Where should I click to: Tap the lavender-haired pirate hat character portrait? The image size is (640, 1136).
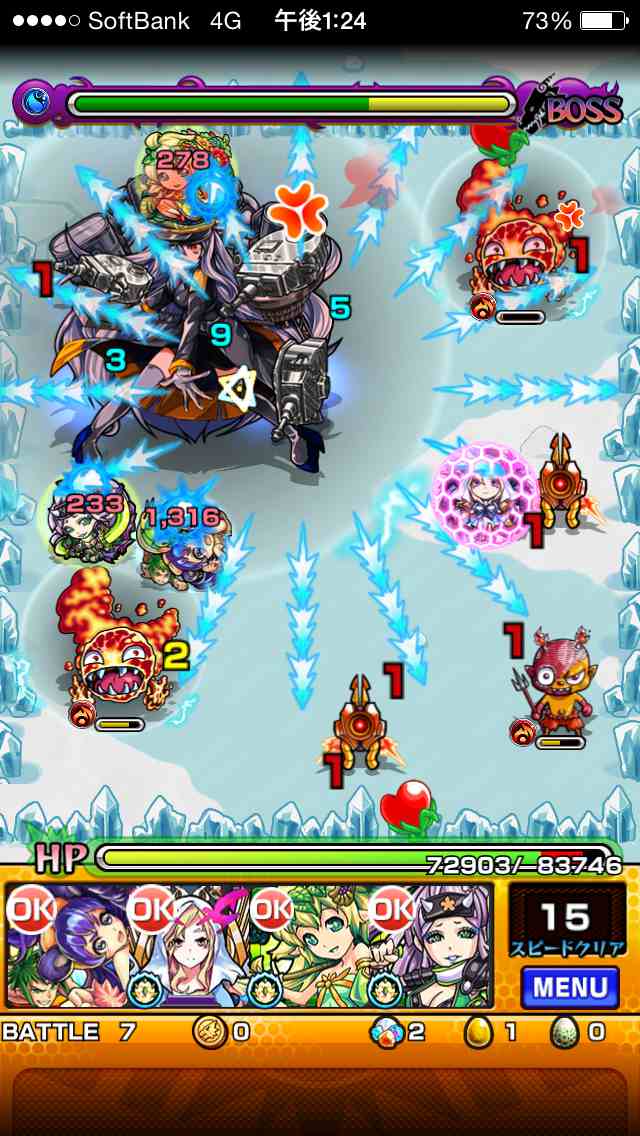pos(435,947)
